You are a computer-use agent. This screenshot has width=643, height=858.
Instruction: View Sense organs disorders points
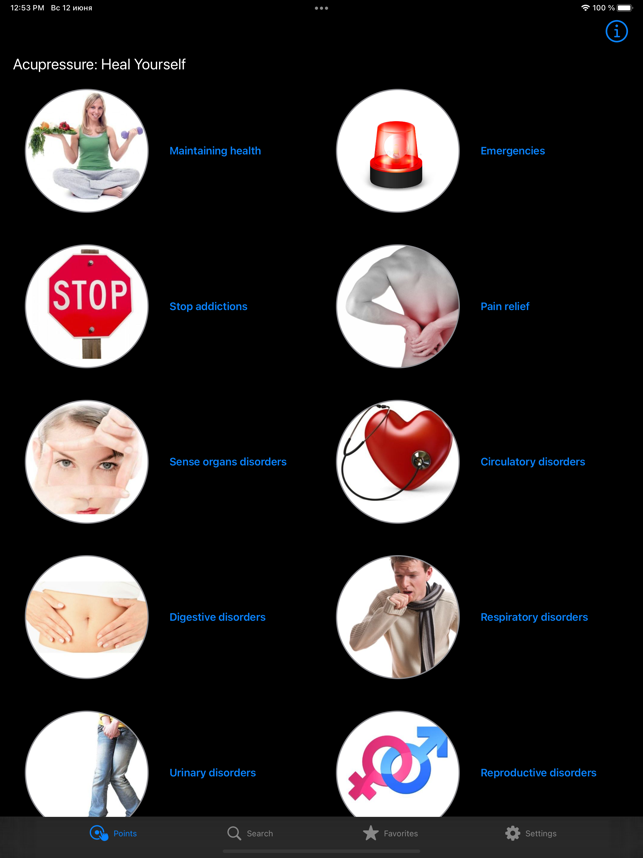[228, 462]
